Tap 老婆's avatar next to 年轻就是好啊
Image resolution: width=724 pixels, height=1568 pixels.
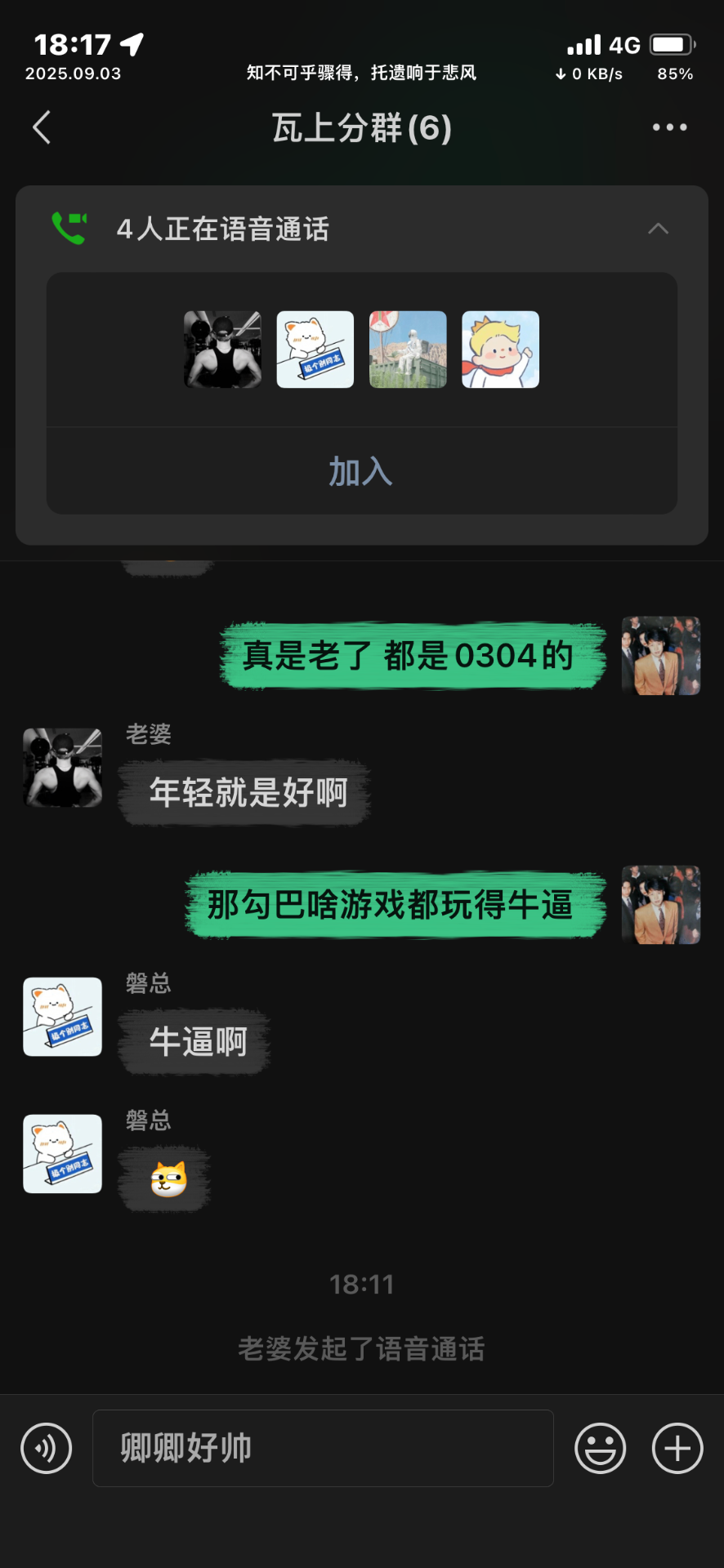pyautogui.click(x=62, y=768)
